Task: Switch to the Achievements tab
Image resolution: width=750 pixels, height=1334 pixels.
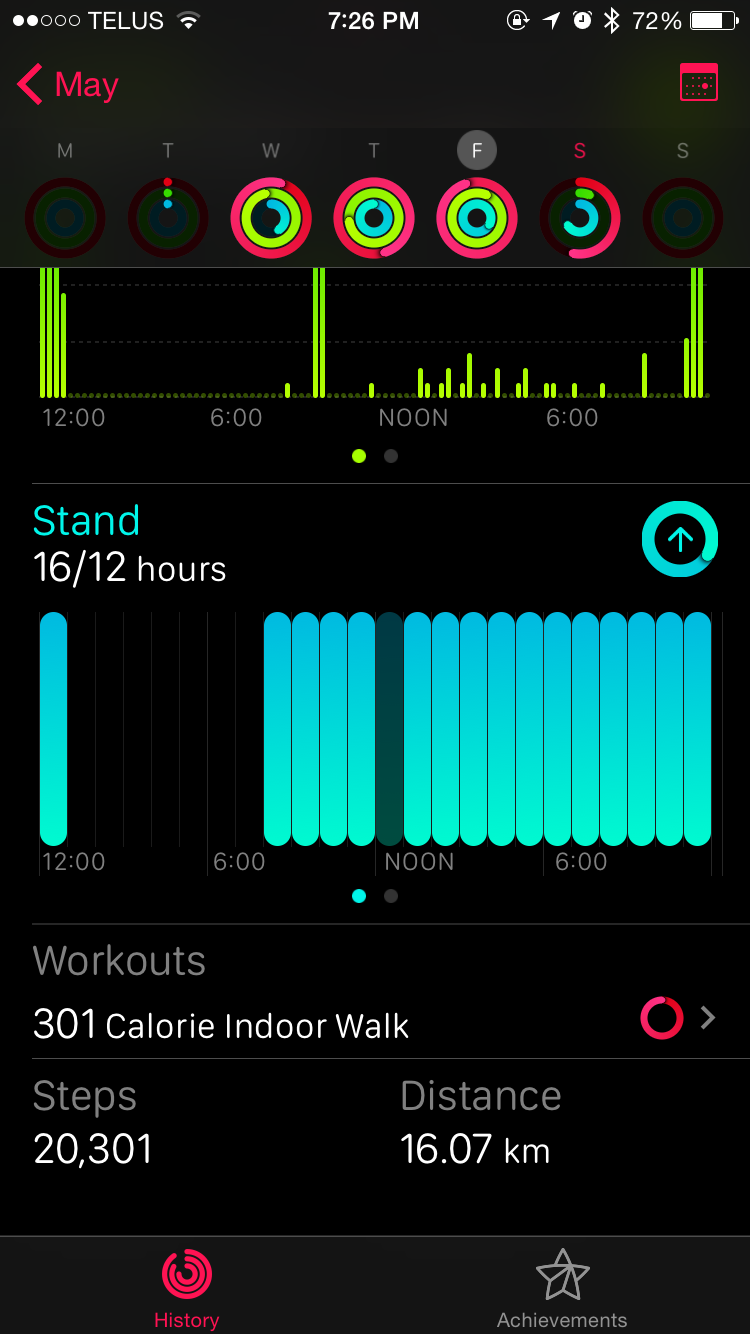Action: tap(562, 1288)
